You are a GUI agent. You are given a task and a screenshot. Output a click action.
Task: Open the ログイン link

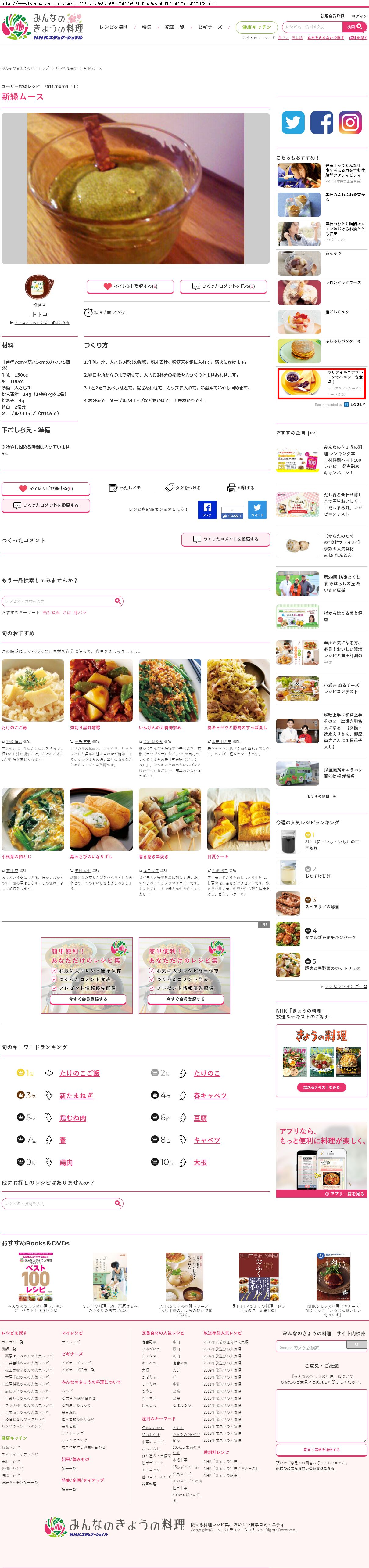tap(358, 16)
